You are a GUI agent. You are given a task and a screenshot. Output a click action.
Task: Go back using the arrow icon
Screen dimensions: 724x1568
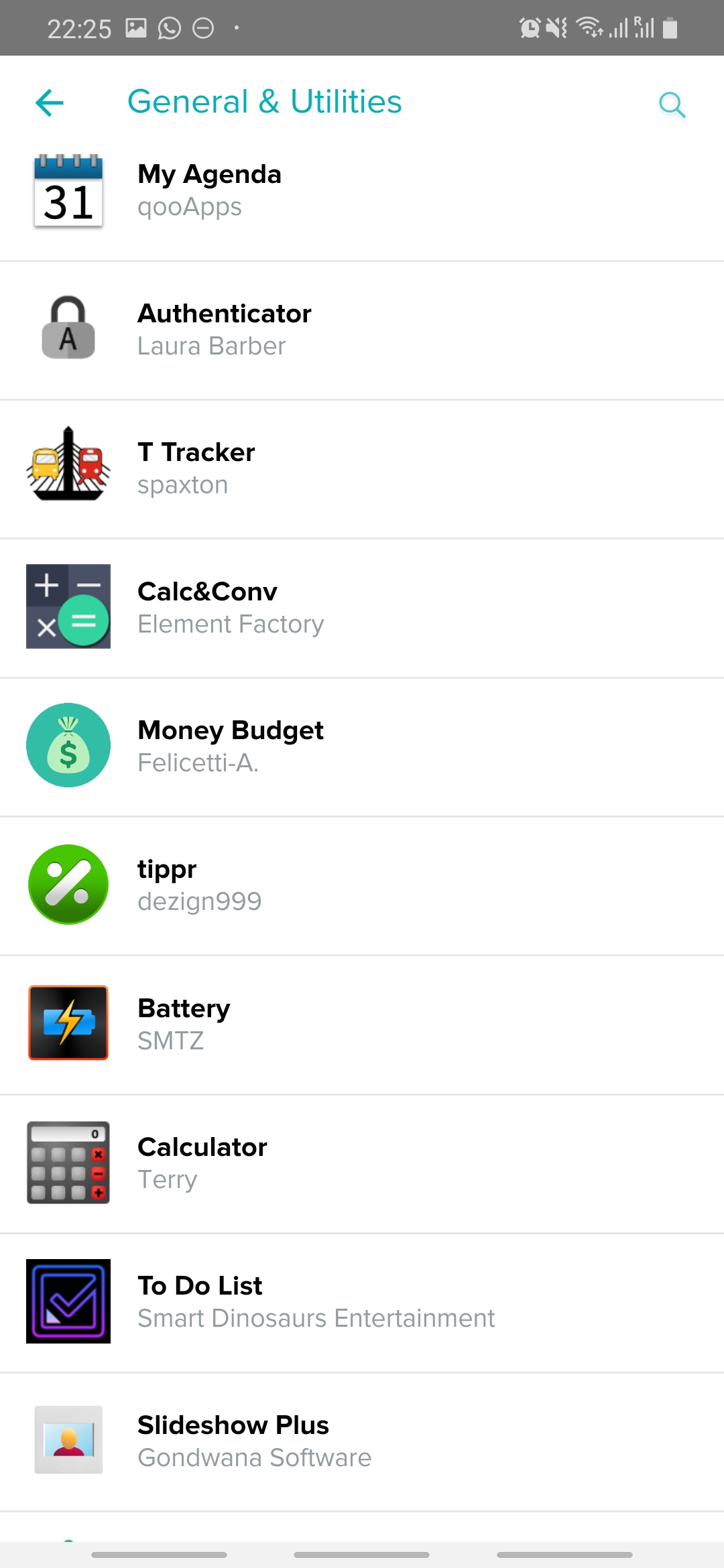[x=50, y=103]
